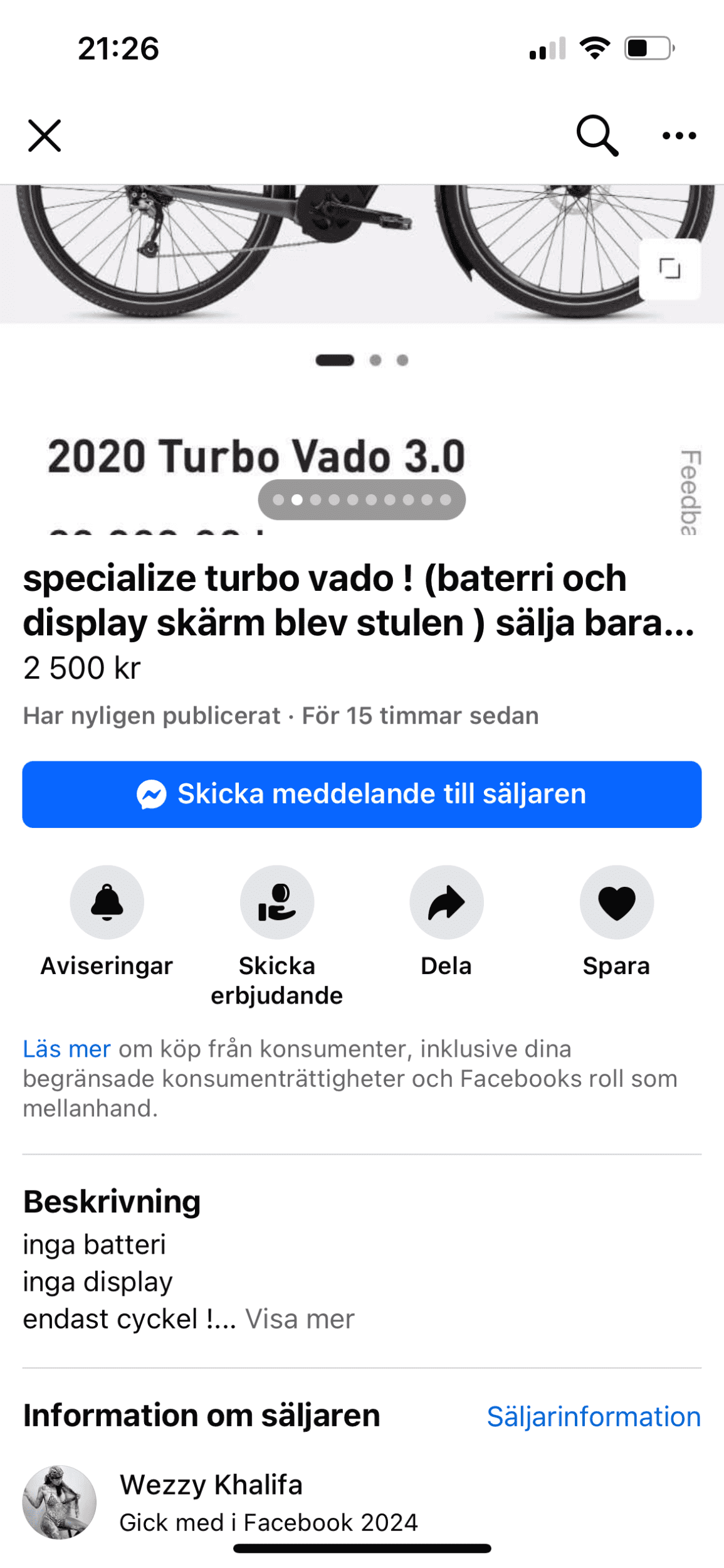
Task: Expand description with Visa mer
Action: (x=300, y=1320)
